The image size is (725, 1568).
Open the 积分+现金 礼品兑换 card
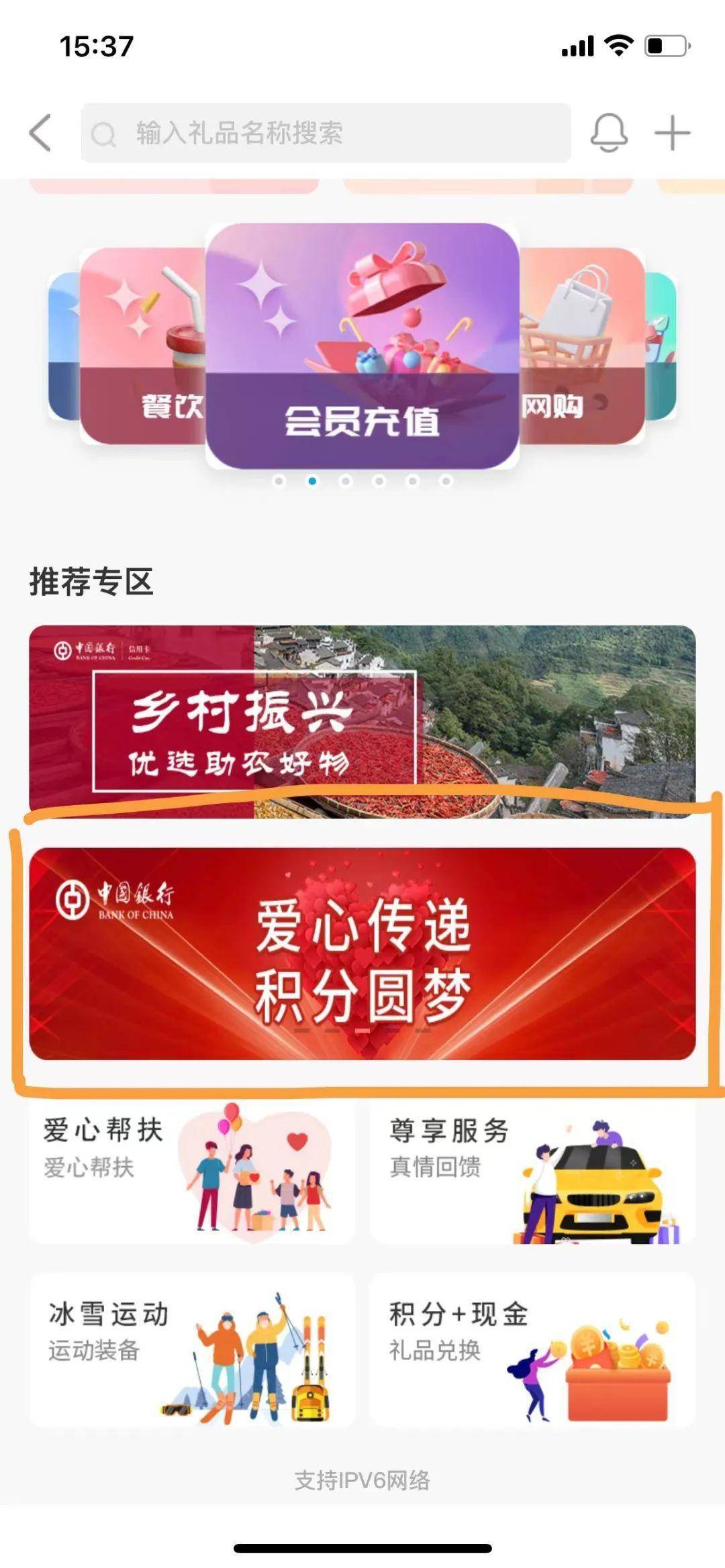point(532,1350)
